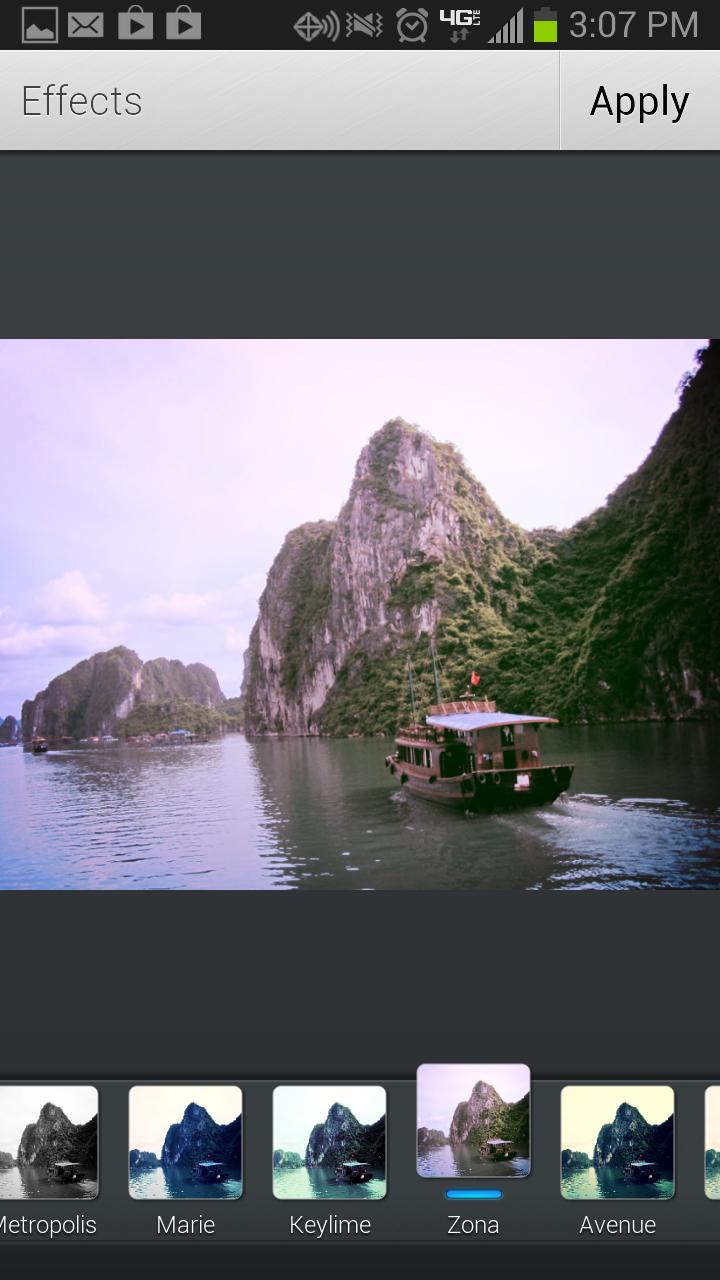Select the Metropolis effect thumbnail
This screenshot has height=1280, width=720.
pyautogui.click(x=48, y=1142)
